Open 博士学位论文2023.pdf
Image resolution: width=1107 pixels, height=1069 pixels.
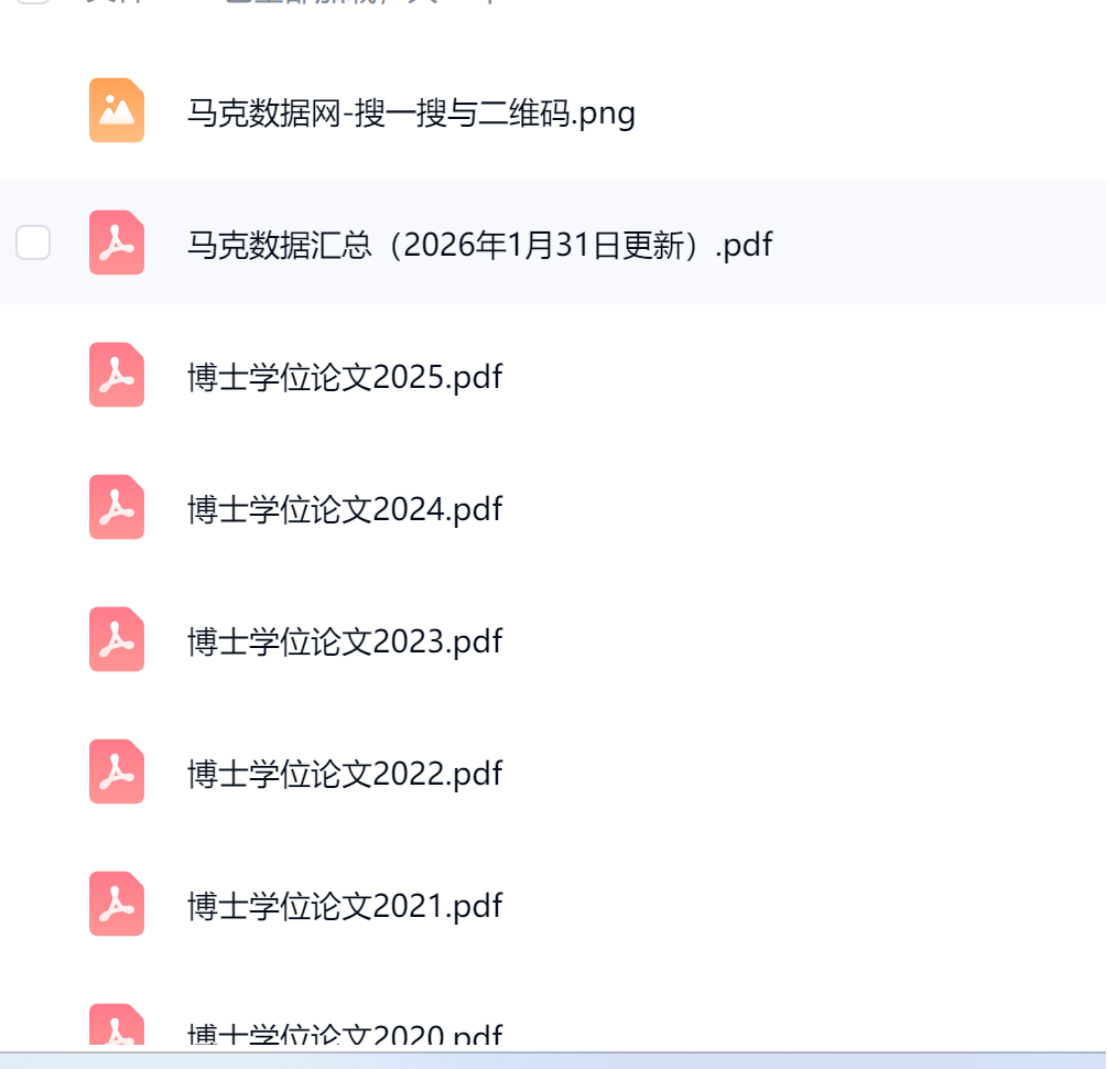pos(344,641)
